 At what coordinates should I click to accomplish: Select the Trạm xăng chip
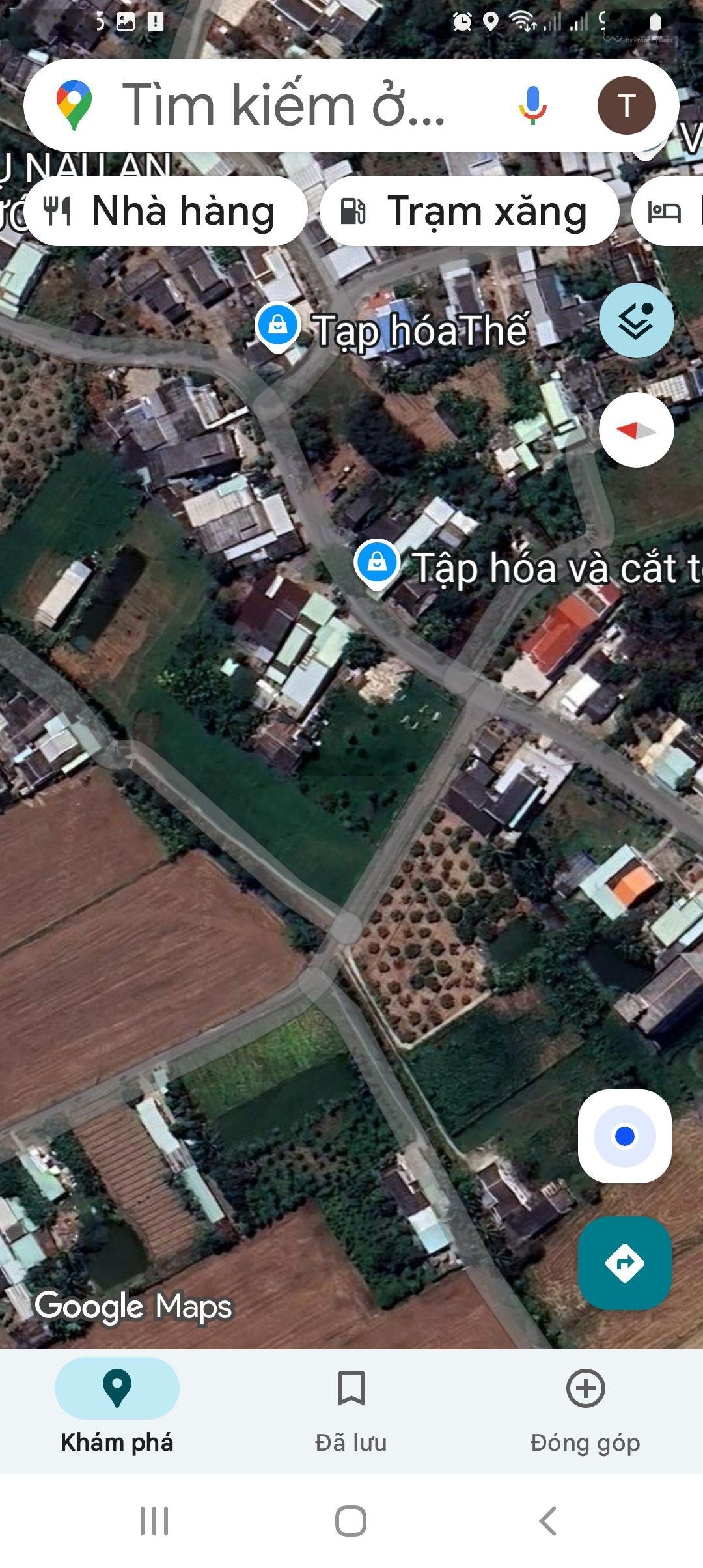pyautogui.click(x=469, y=212)
